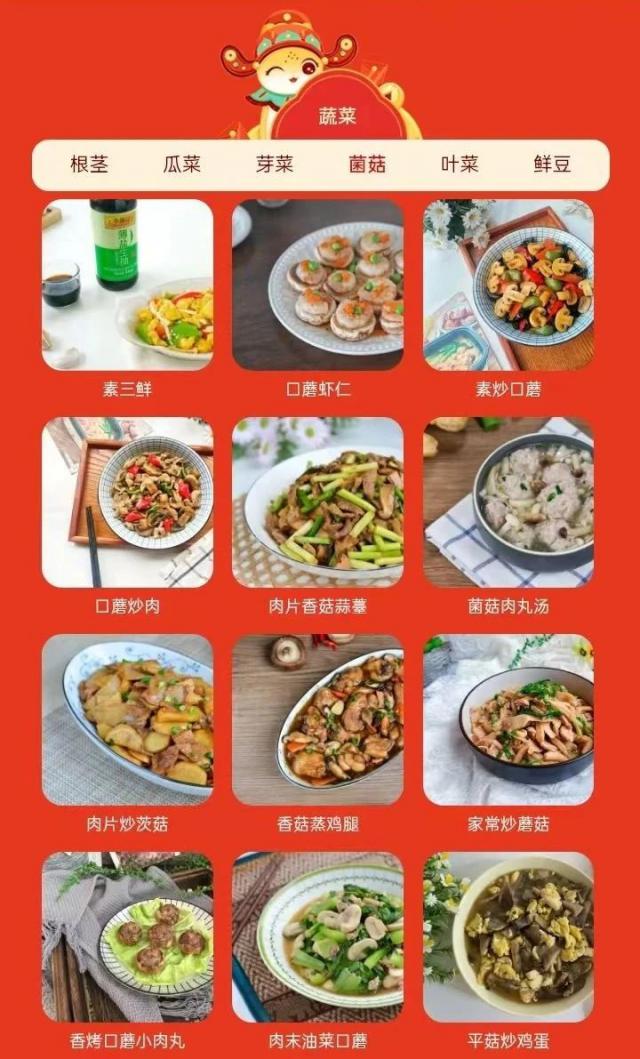Open the 平菇炒鸡蛋 recipe card
This screenshot has width=640, height=1059.
[508, 937]
